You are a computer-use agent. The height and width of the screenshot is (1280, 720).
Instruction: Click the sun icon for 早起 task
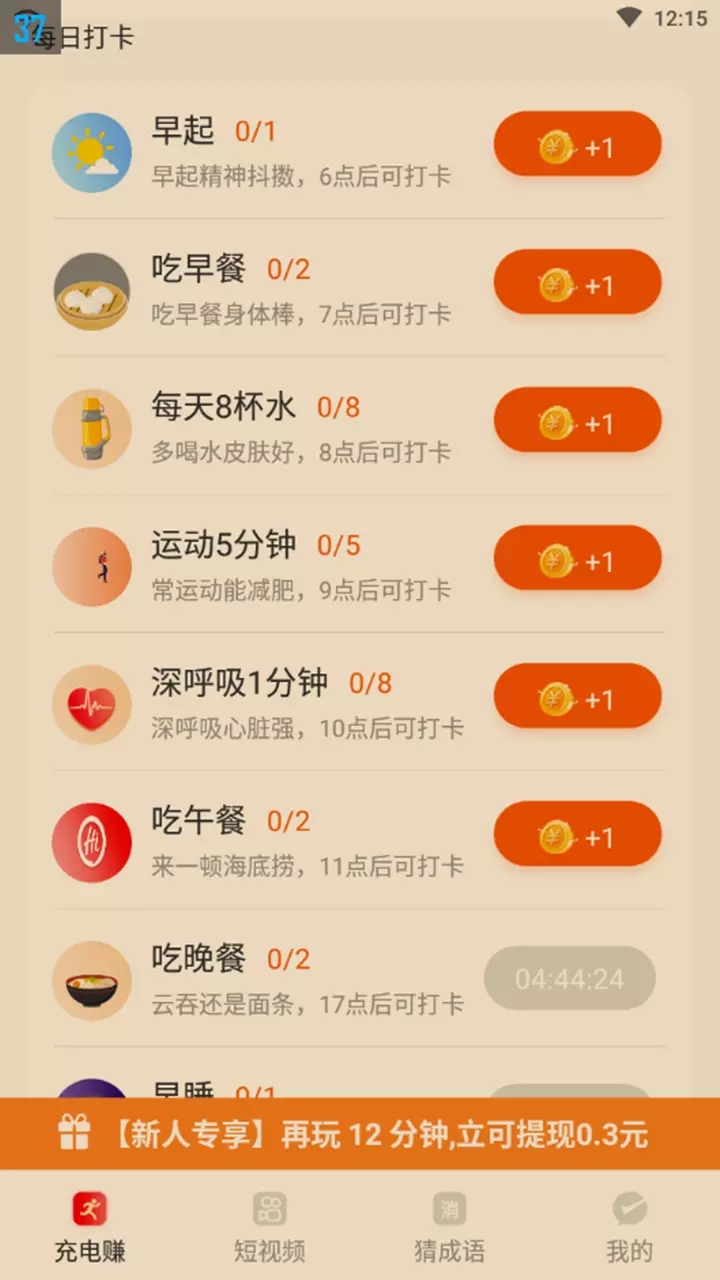[92, 152]
